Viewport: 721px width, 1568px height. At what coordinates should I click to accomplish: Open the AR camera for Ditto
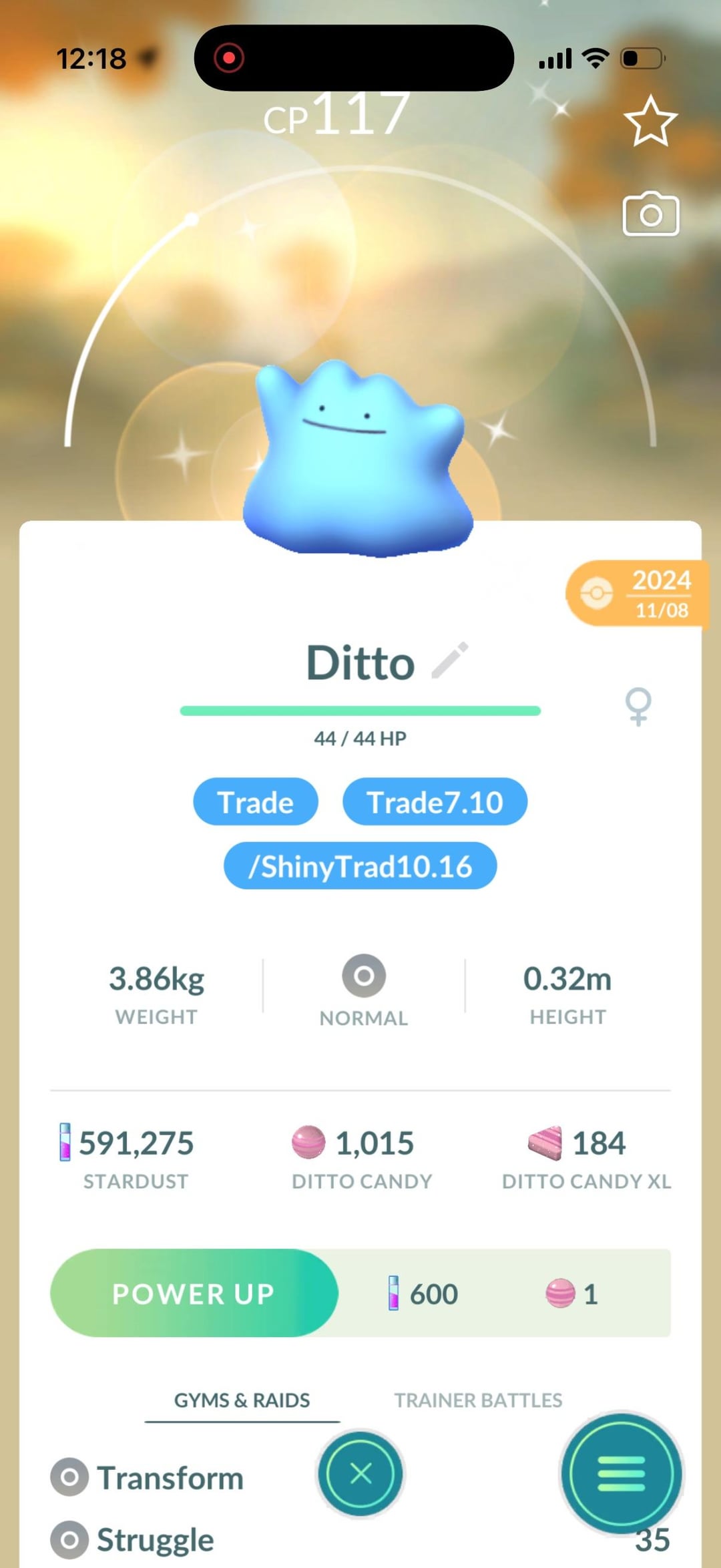650,215
